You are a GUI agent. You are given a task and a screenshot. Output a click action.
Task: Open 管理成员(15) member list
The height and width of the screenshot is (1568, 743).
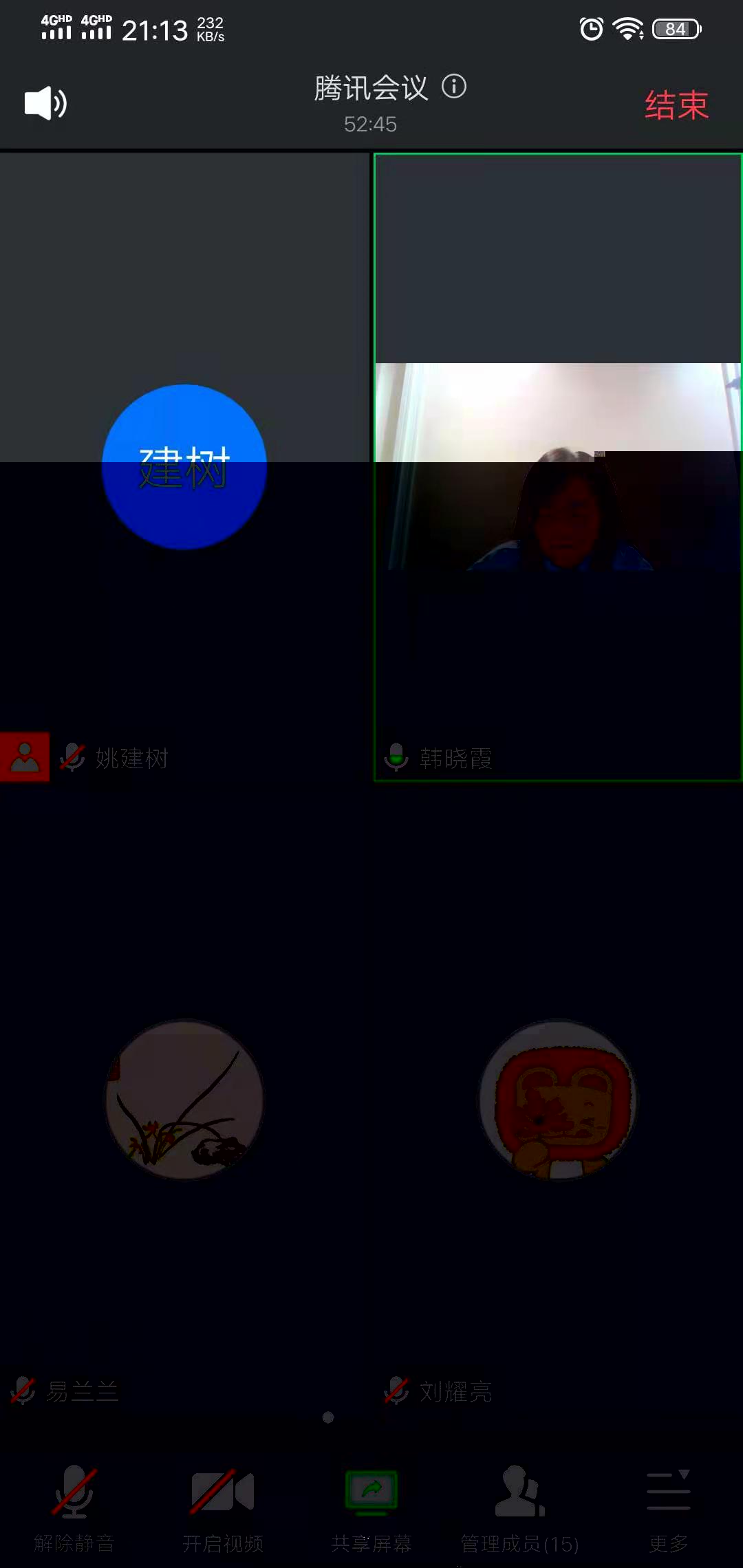tap(519, 1507)
